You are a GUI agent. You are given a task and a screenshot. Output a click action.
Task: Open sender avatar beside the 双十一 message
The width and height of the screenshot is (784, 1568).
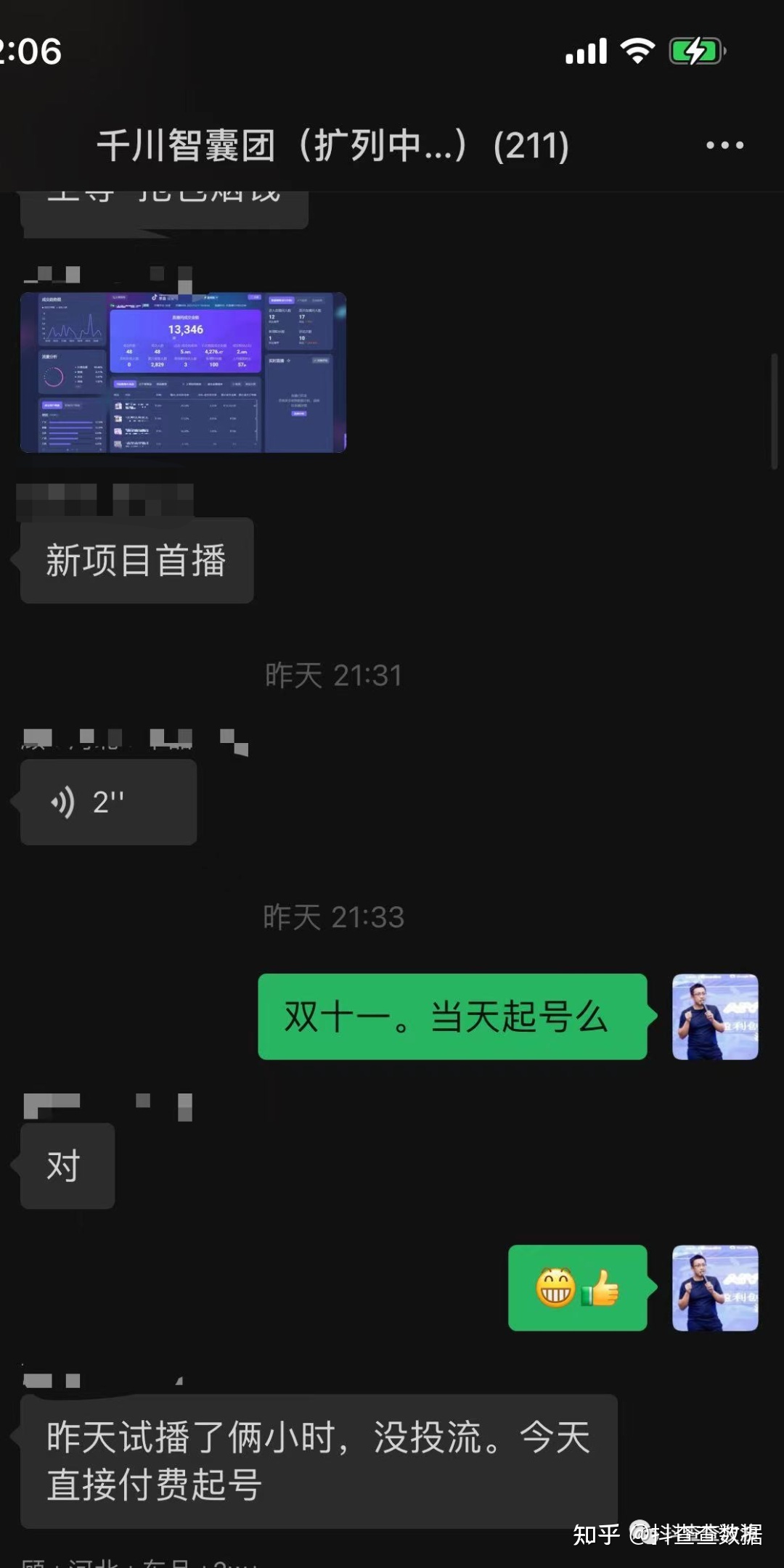pyautogui.click(x=715, y=1017)
